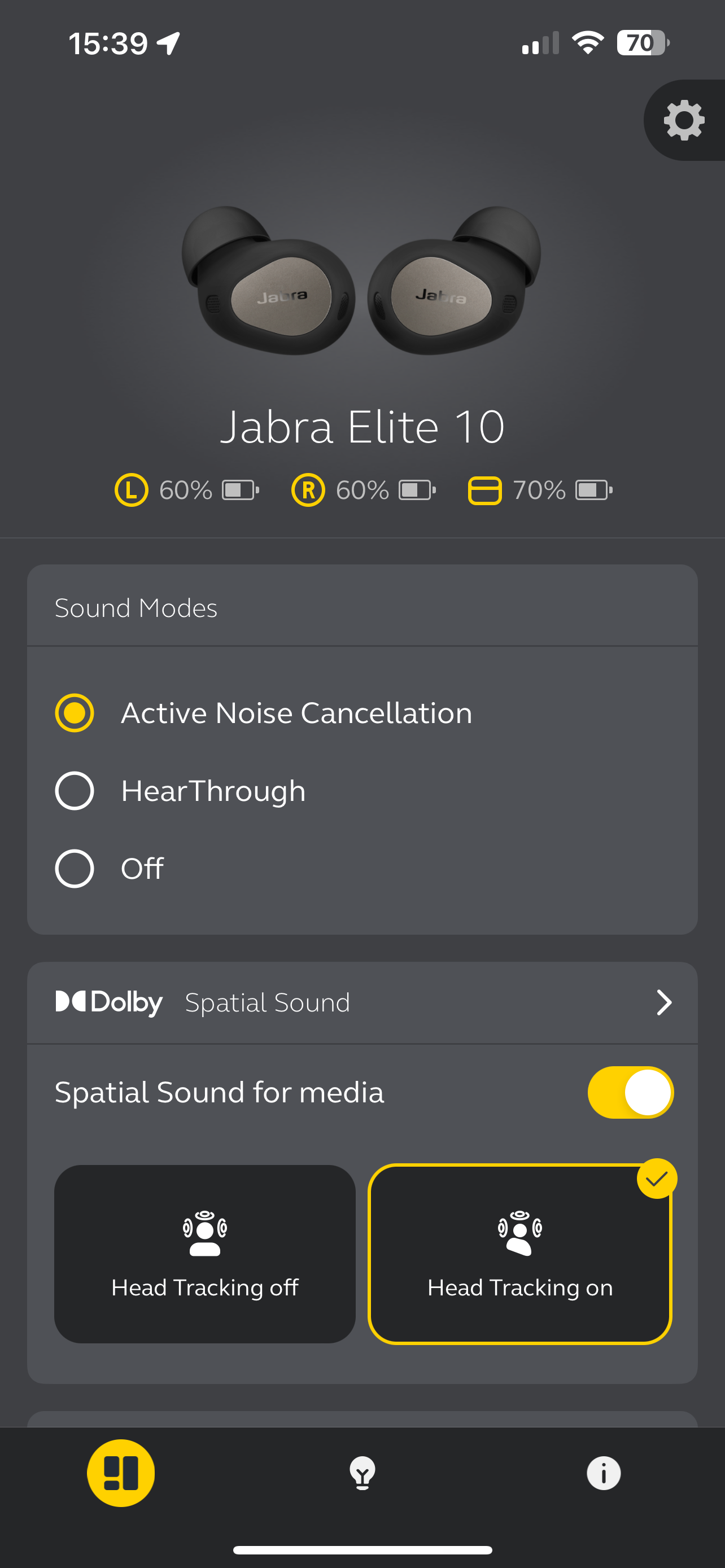This screenshot has width=725, height=1568.
Task: Open the settings gear
Action: click(684, 121)
